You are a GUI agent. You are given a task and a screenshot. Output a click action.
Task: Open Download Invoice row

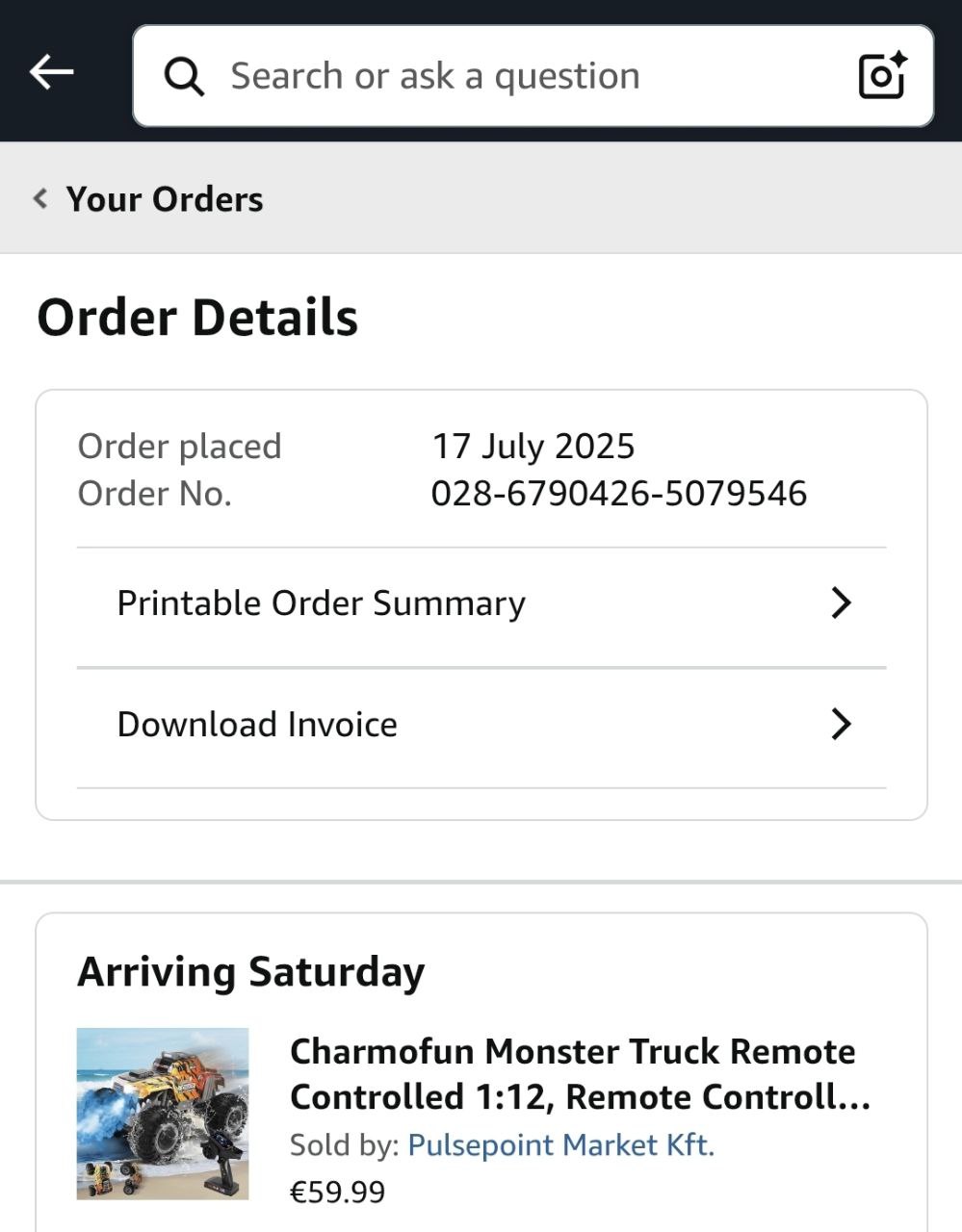pos(481,725)
